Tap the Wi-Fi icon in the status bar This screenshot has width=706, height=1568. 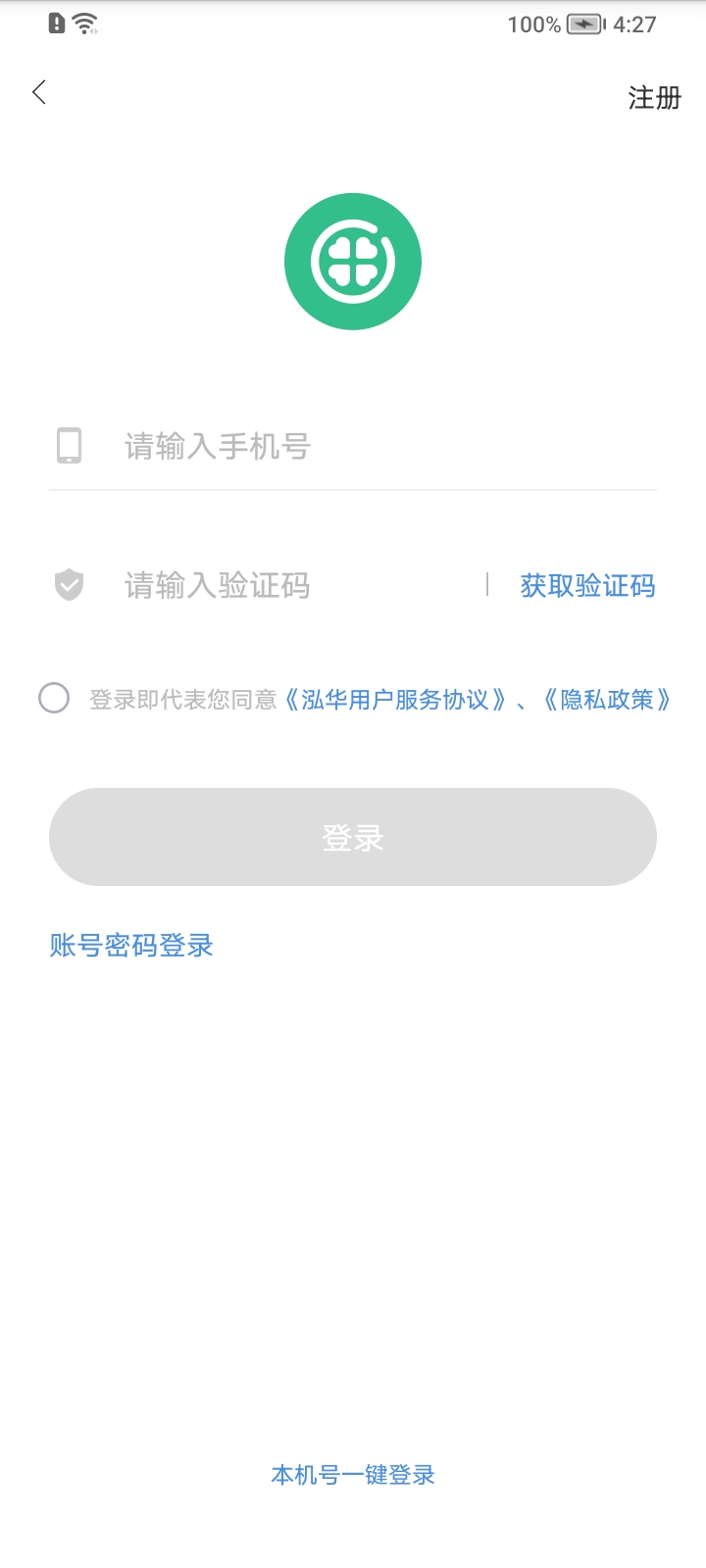click(86, 24)
